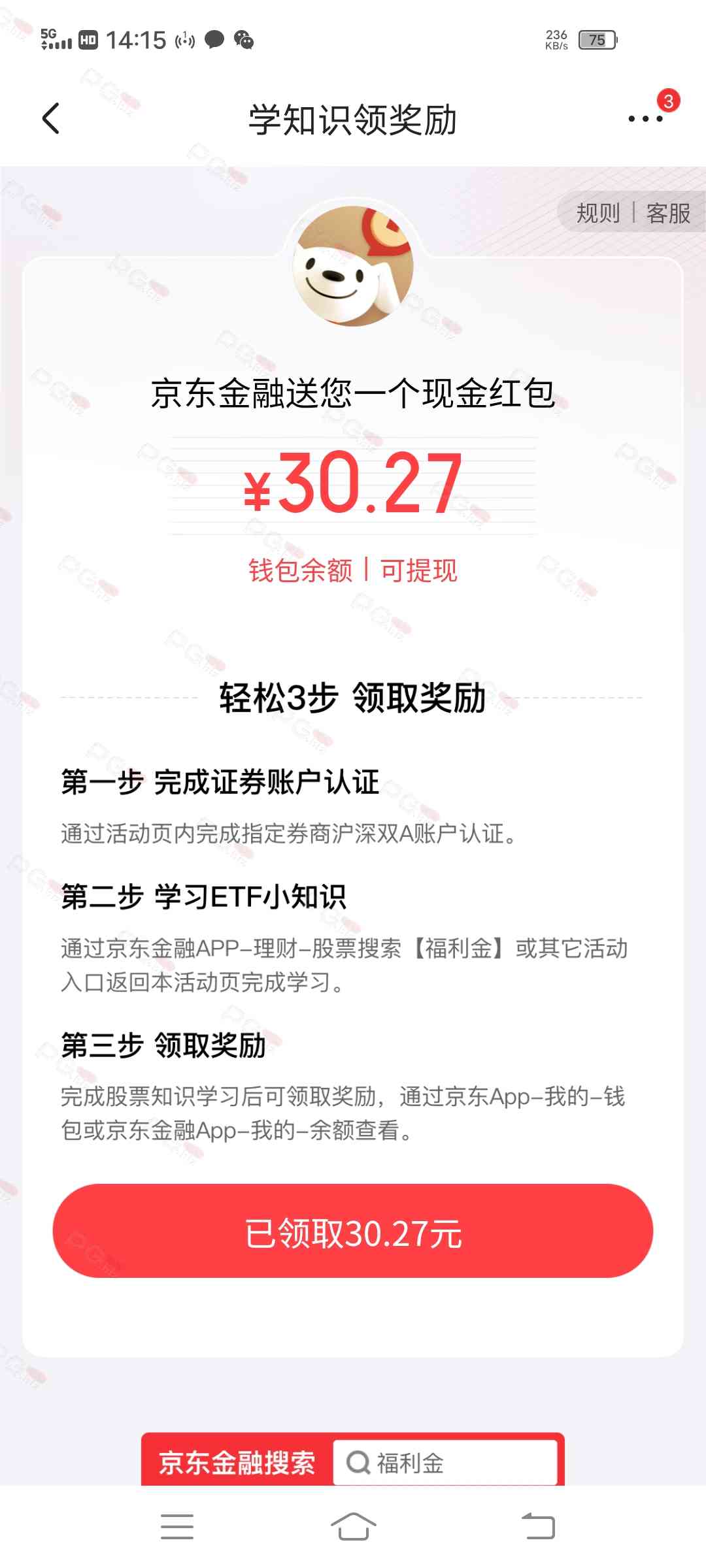The image size is (706, 1568).
Task: Tap the system navigation back button
Action: [x=538, y=1526]
